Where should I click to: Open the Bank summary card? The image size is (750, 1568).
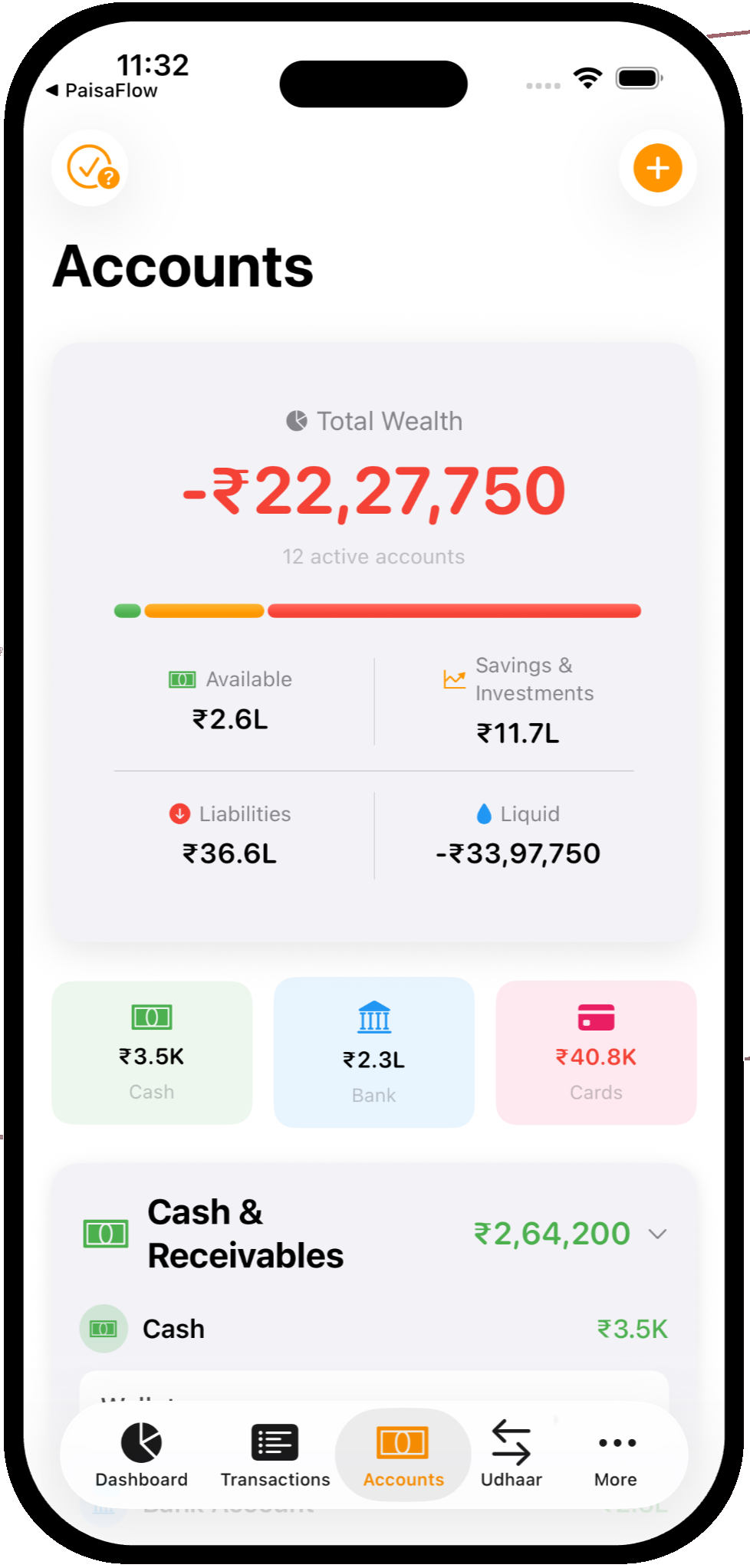[374, 1052]
